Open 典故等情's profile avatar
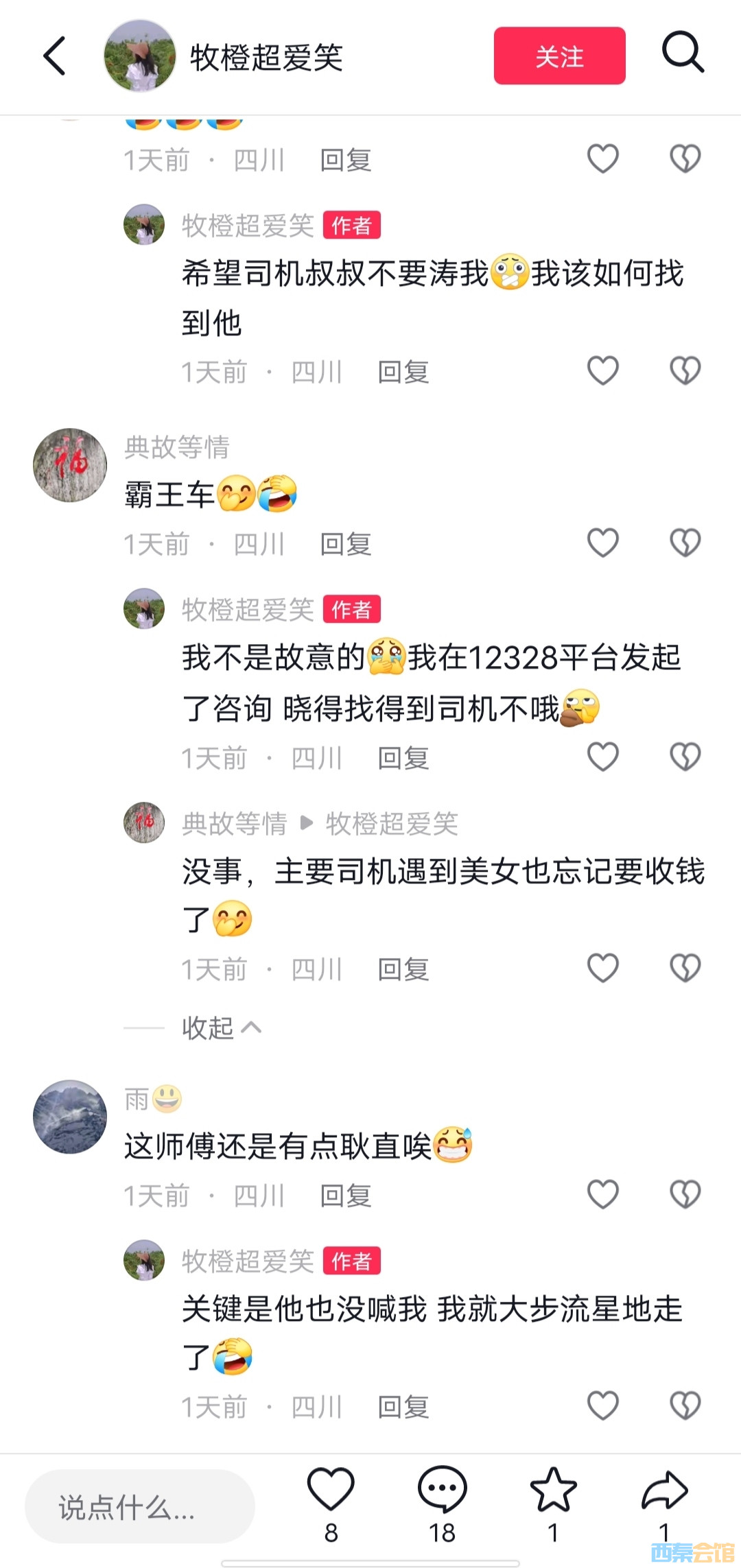 (x=70, y=466)
